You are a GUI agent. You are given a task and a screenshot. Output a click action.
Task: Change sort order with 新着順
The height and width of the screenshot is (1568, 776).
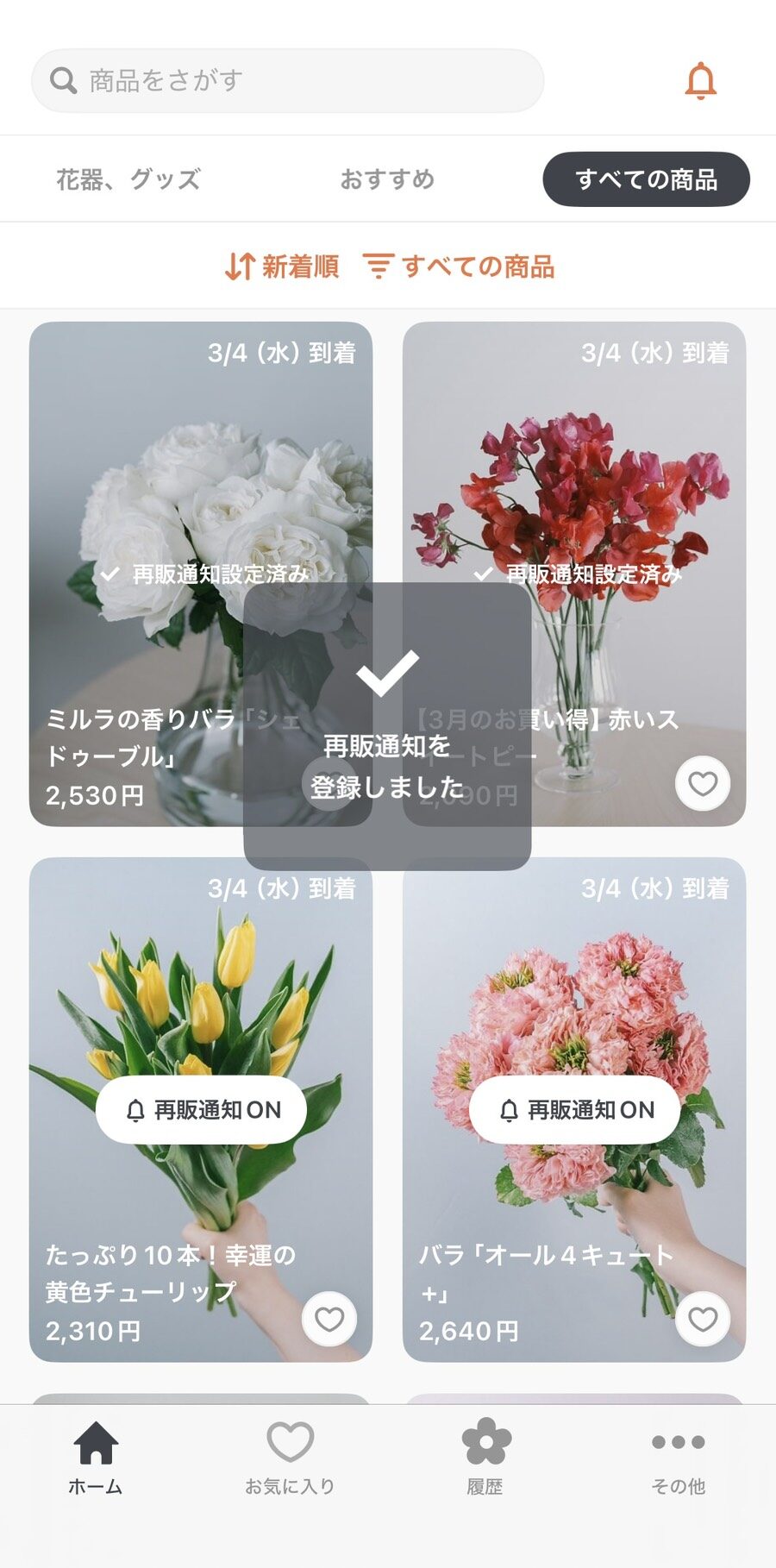click(282, 267)
